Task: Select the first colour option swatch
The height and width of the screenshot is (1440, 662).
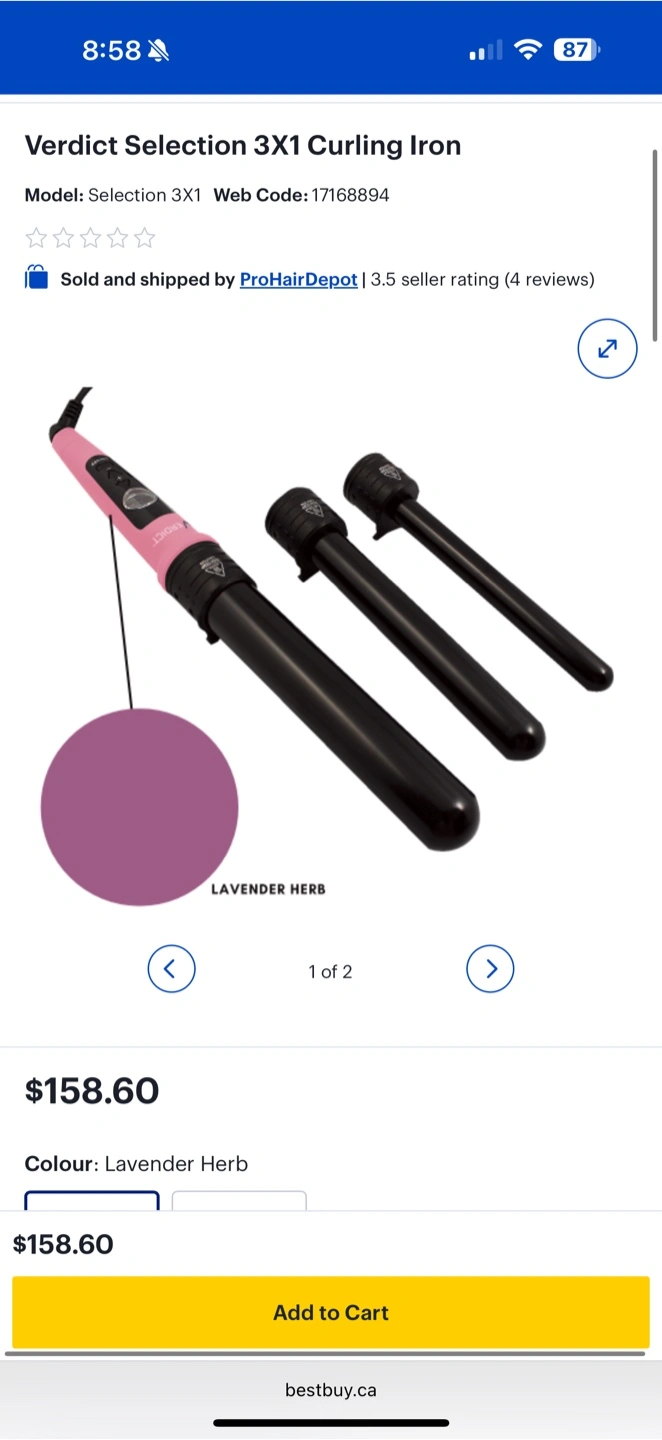Action: point(92,1201)
